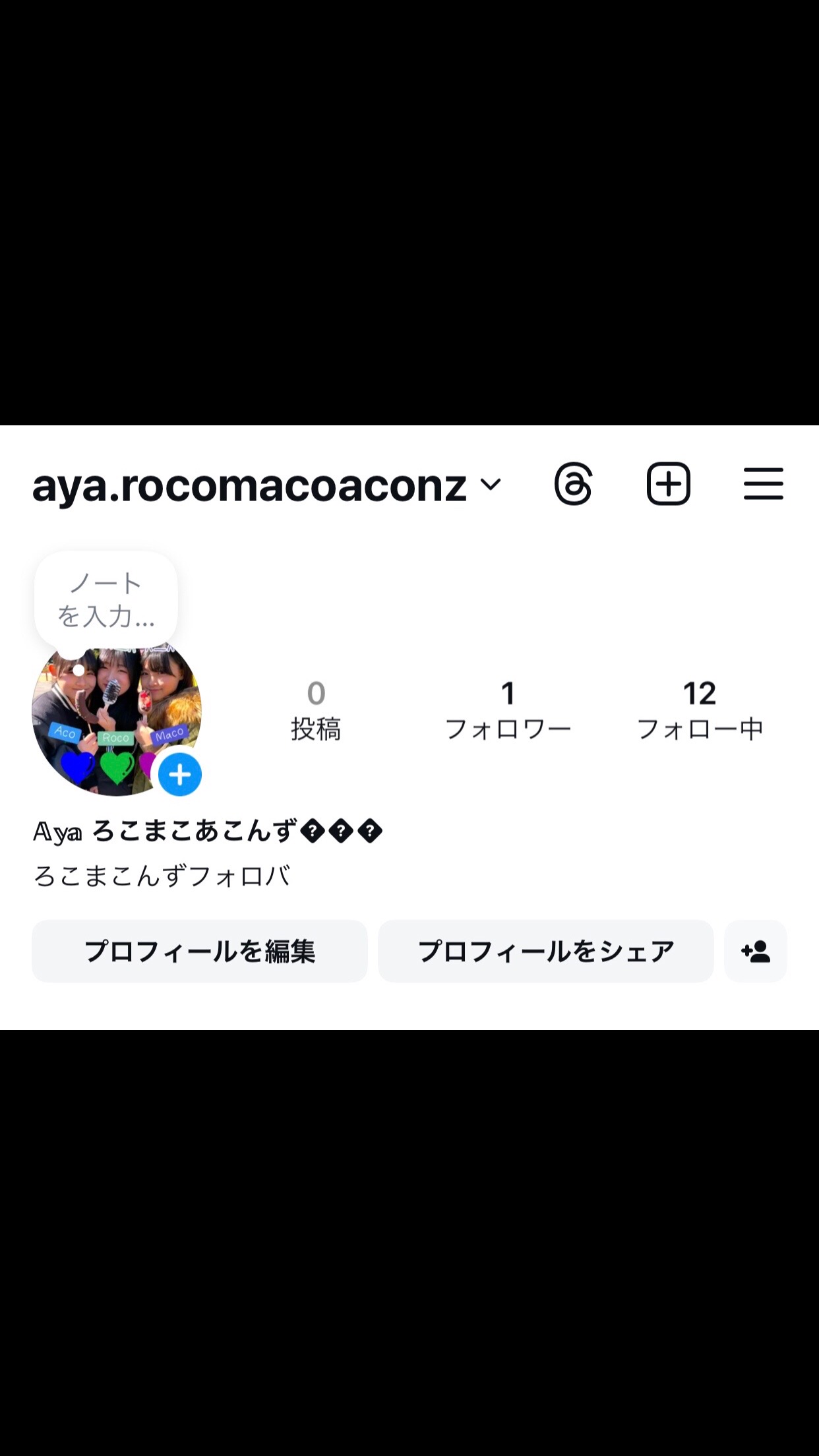
Task: Add a story via the blue plus badge
Action: (x=179, y=774)
